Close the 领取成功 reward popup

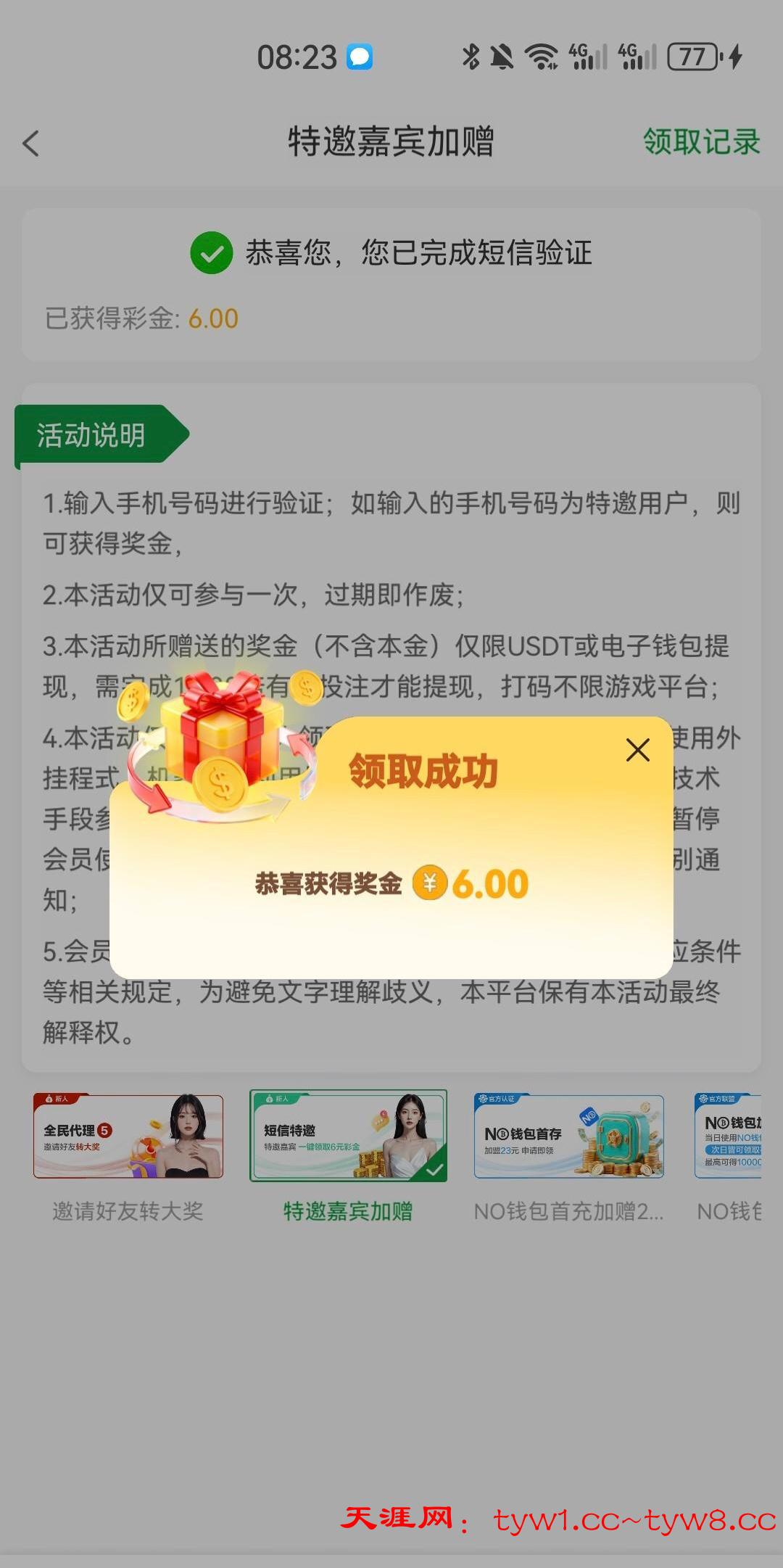tap(637, 750)
